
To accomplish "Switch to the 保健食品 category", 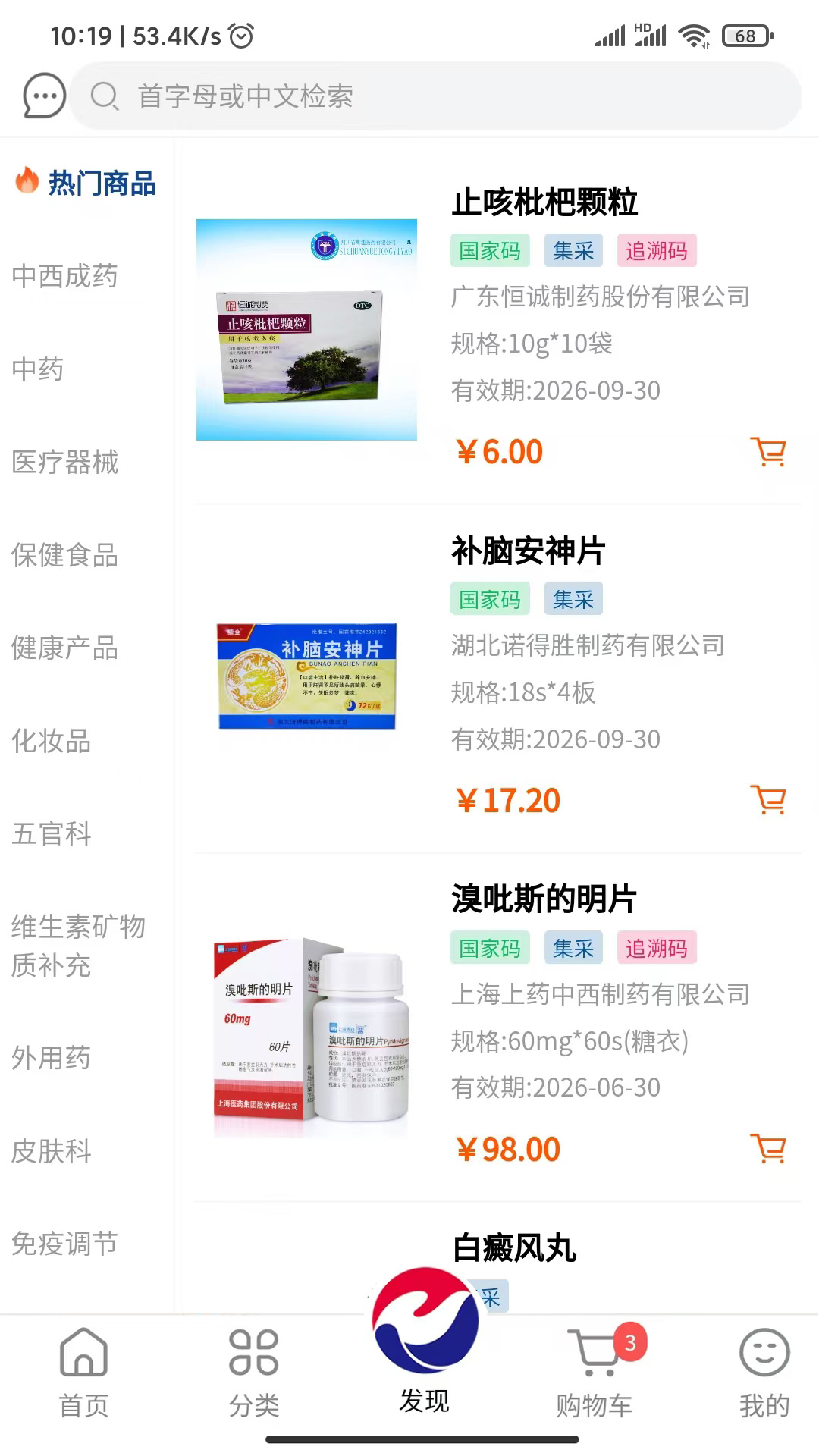I will click(65, 555).
